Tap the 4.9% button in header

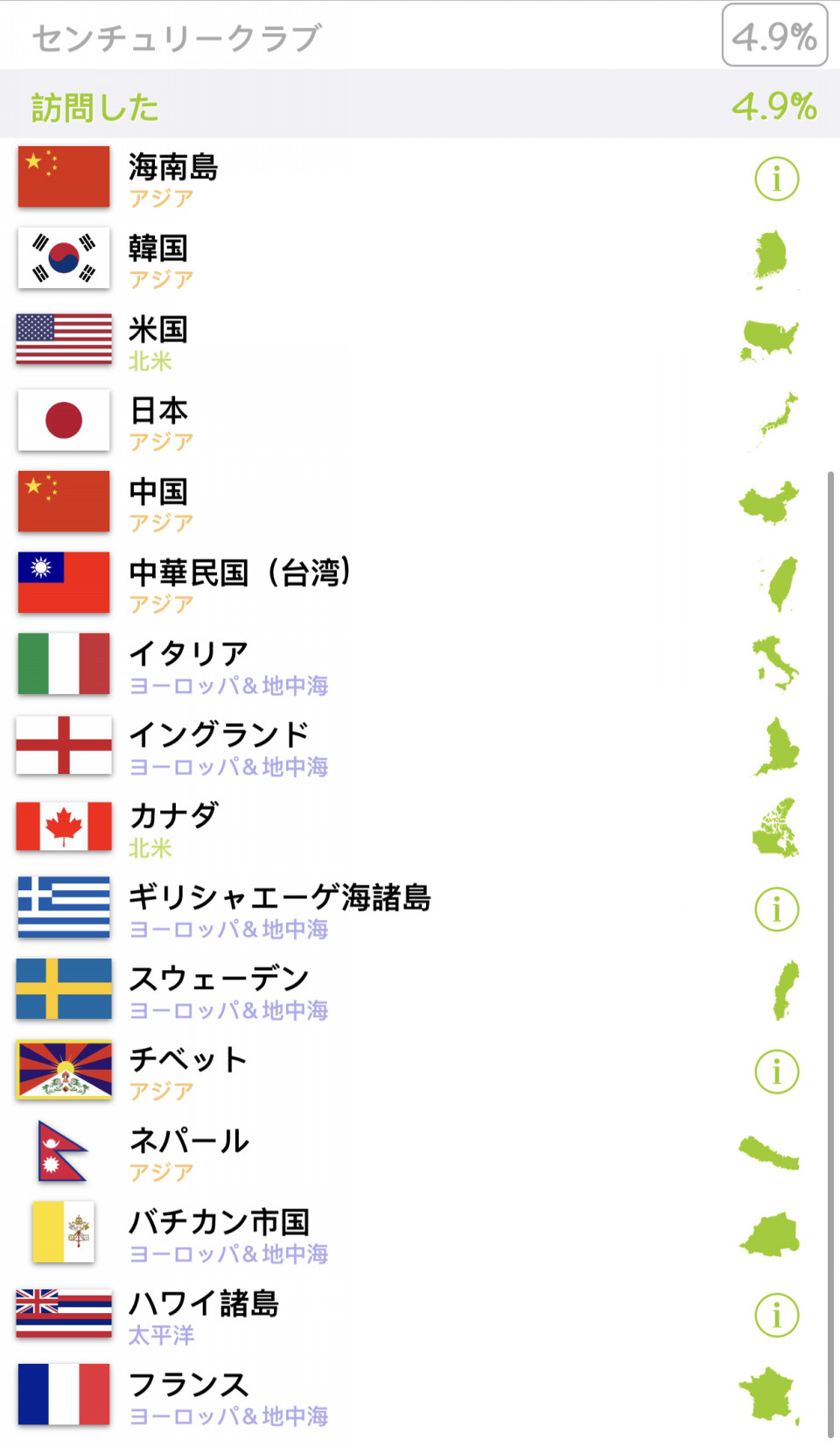point(774,36)
